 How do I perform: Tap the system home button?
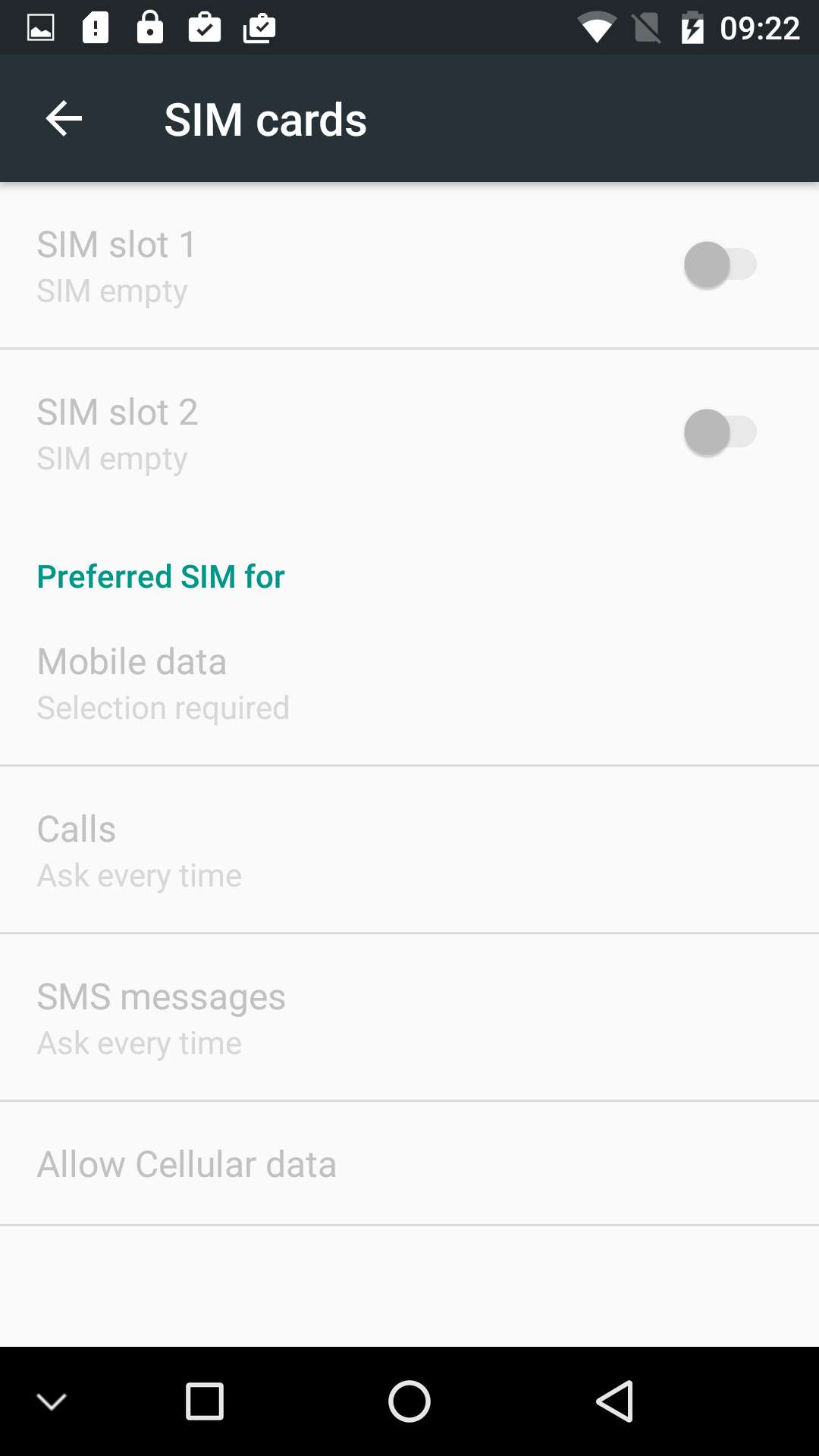pos(409,1401)
